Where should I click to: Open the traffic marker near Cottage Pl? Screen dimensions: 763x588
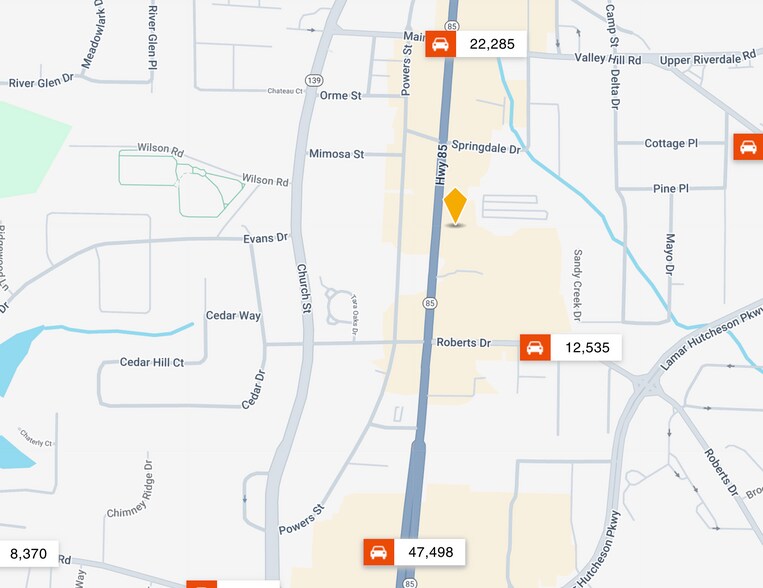point(748,147)
